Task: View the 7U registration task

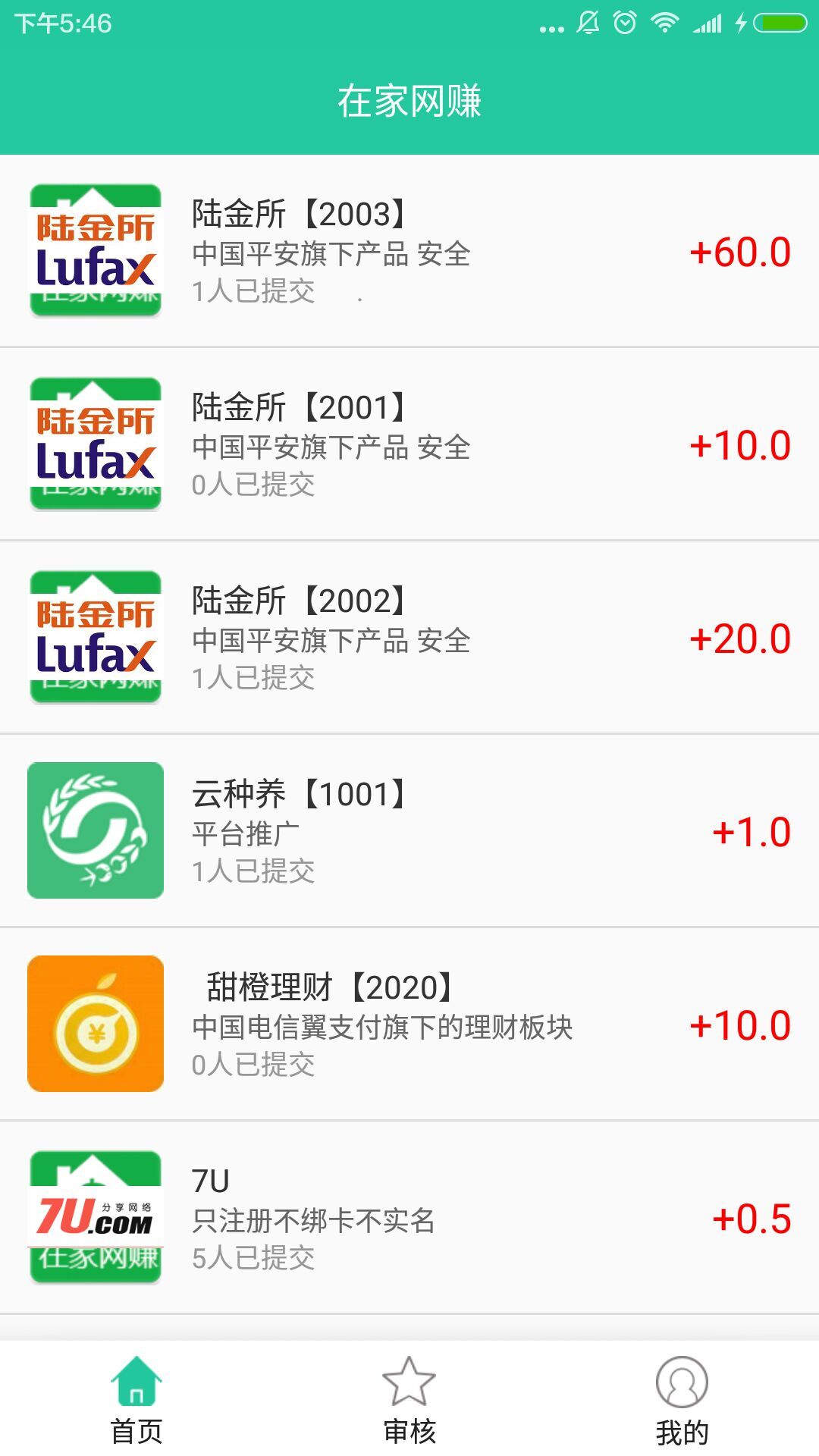Action: coord(409,1218)
